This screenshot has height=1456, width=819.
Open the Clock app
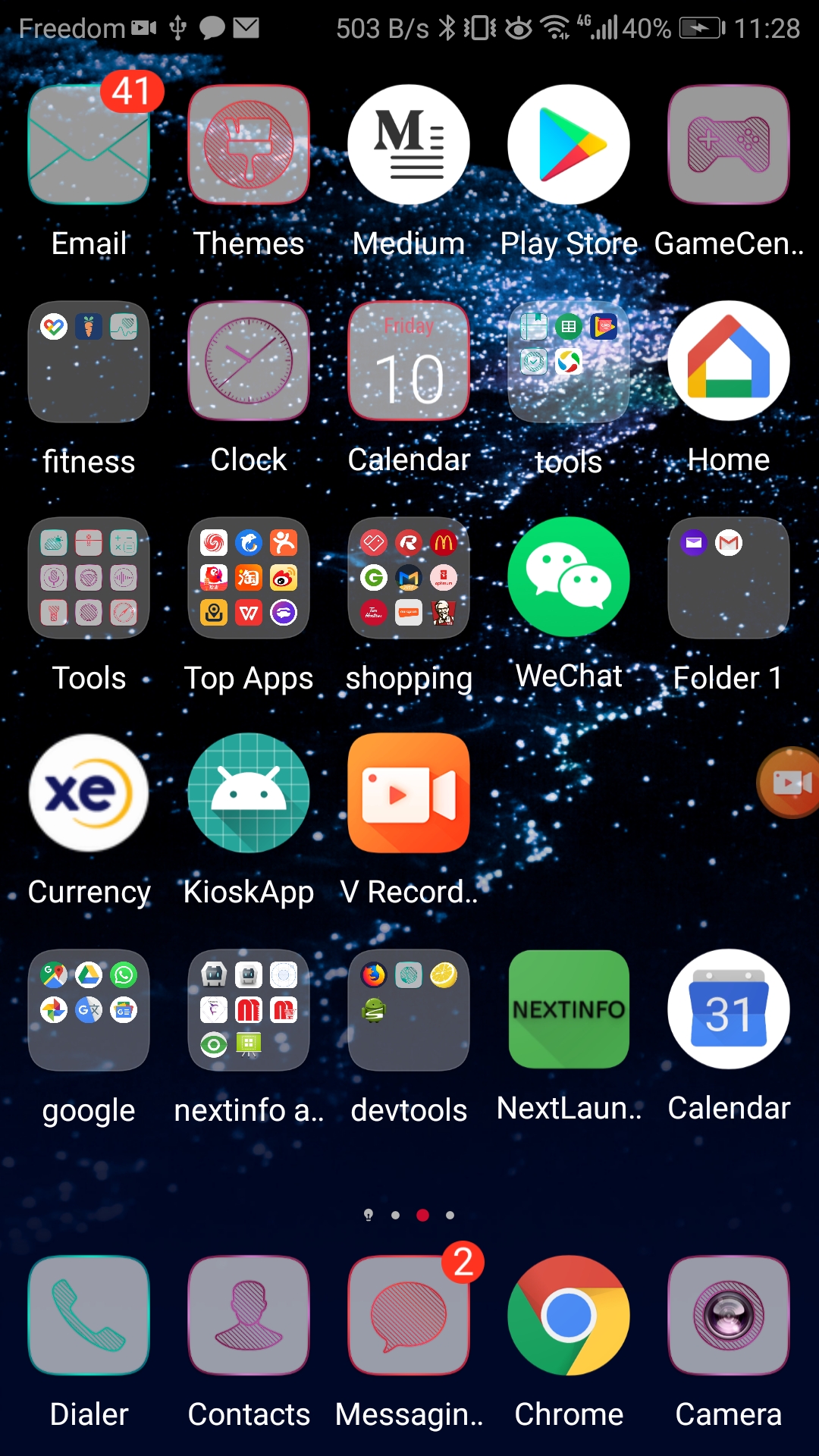[x=249, y=362]
